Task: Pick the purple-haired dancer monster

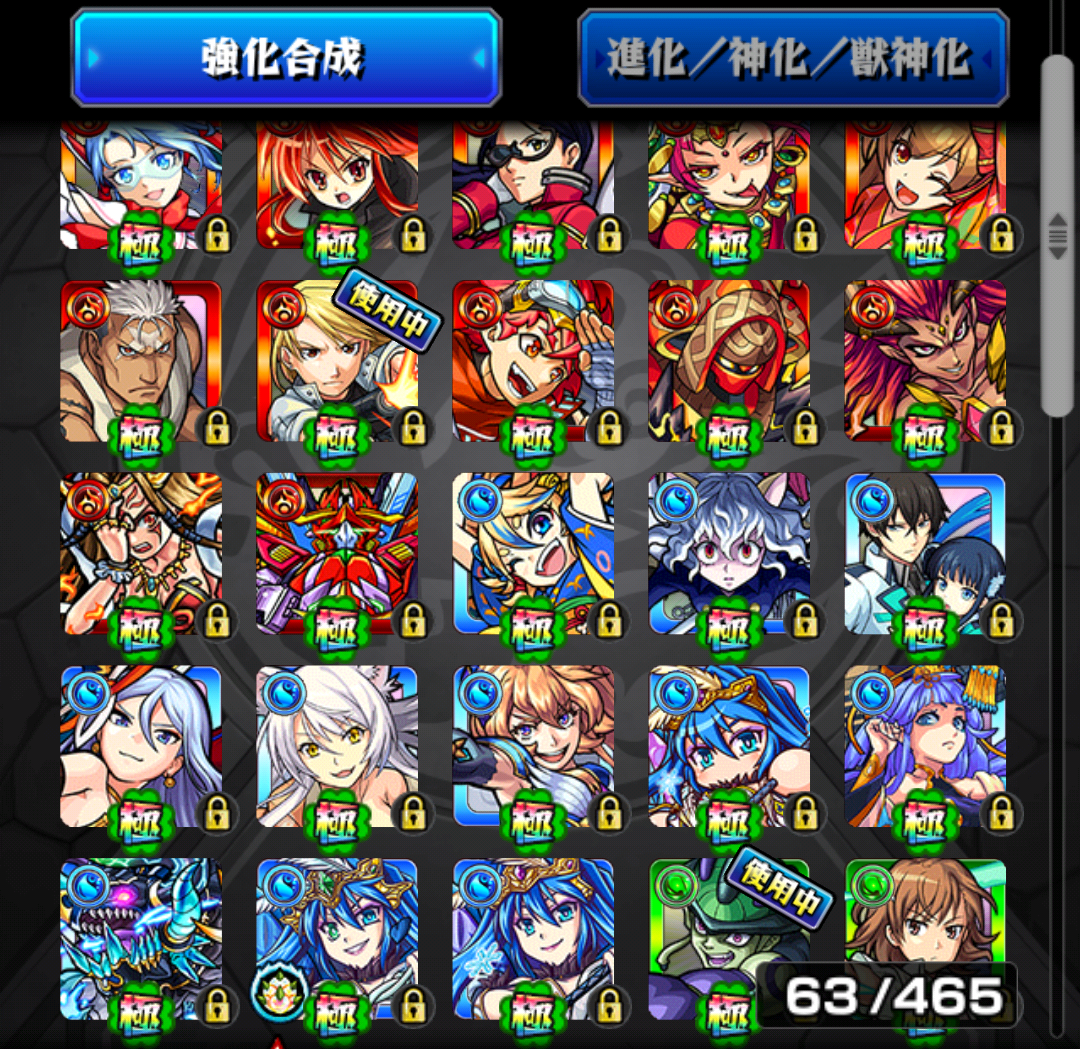Action: point(925,745)
